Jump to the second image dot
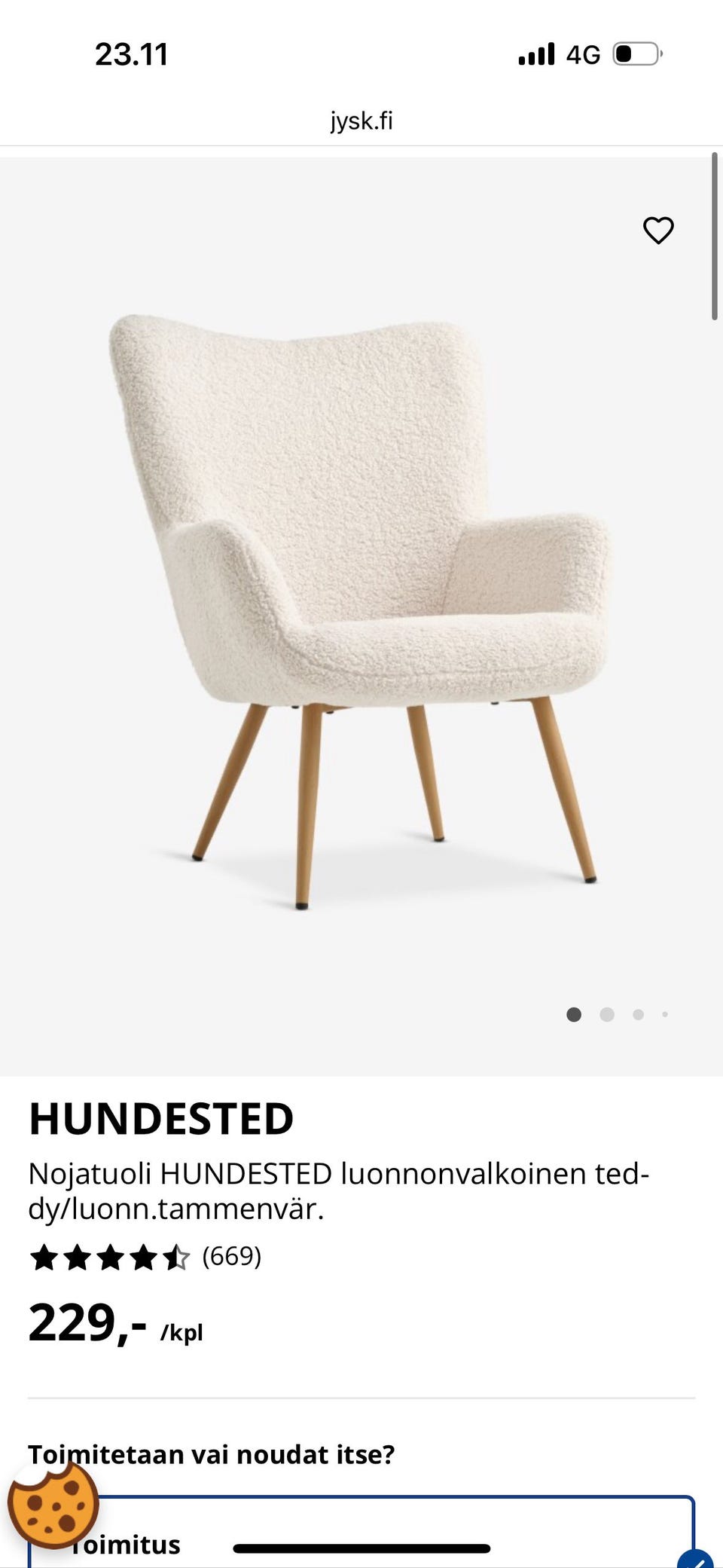This screenshot has width=723, height=1568. point(607,1014)
